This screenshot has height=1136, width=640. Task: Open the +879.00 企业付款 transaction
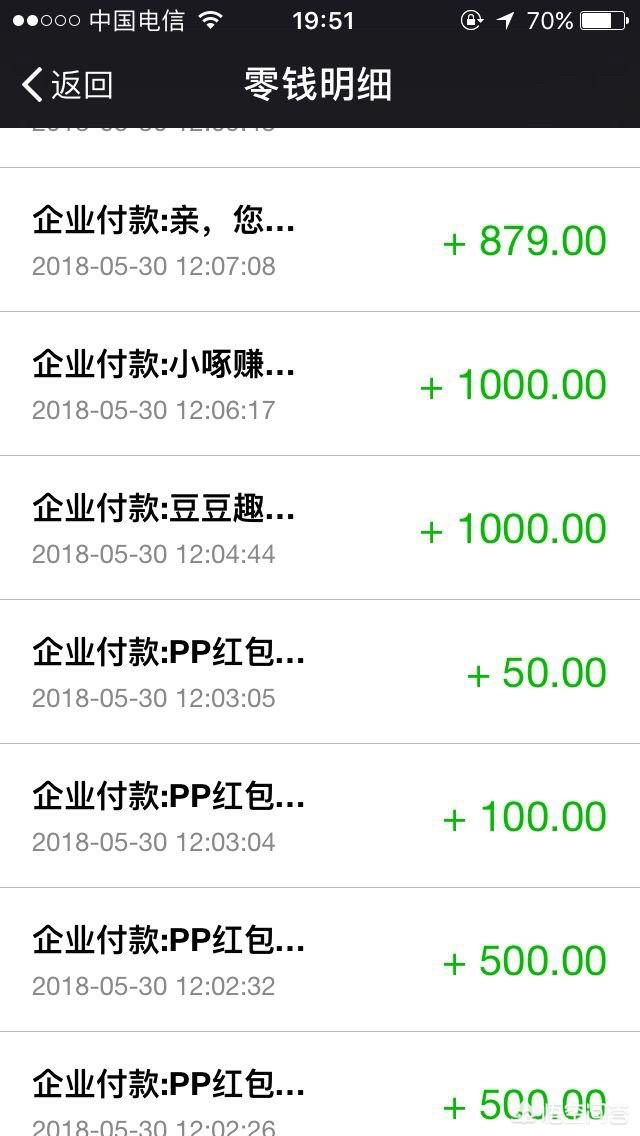click(x=320, y=240)
